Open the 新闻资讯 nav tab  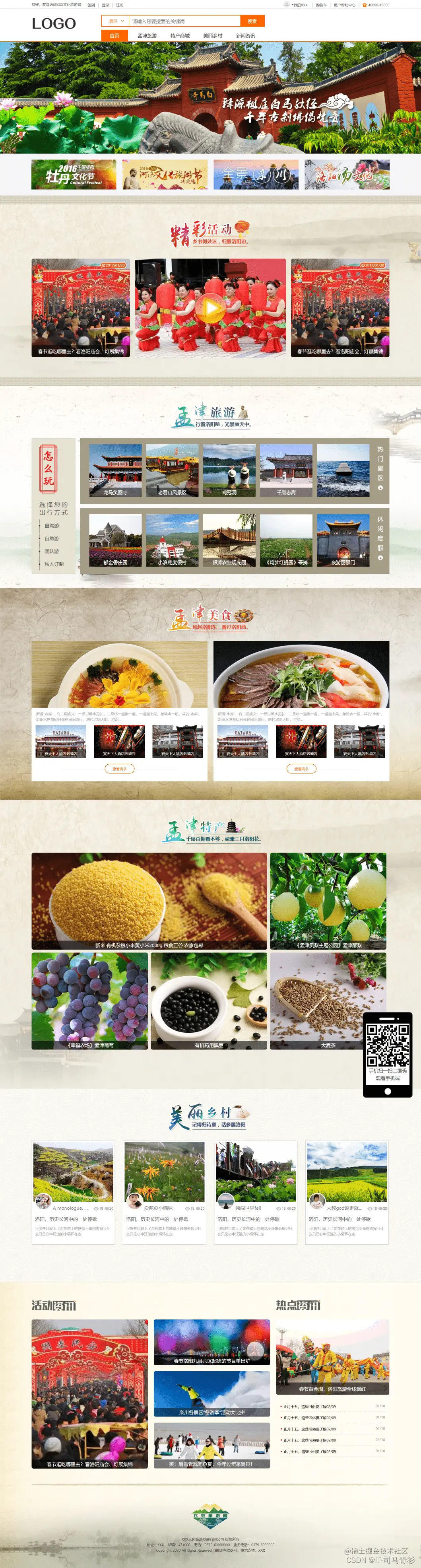(245, 36)
